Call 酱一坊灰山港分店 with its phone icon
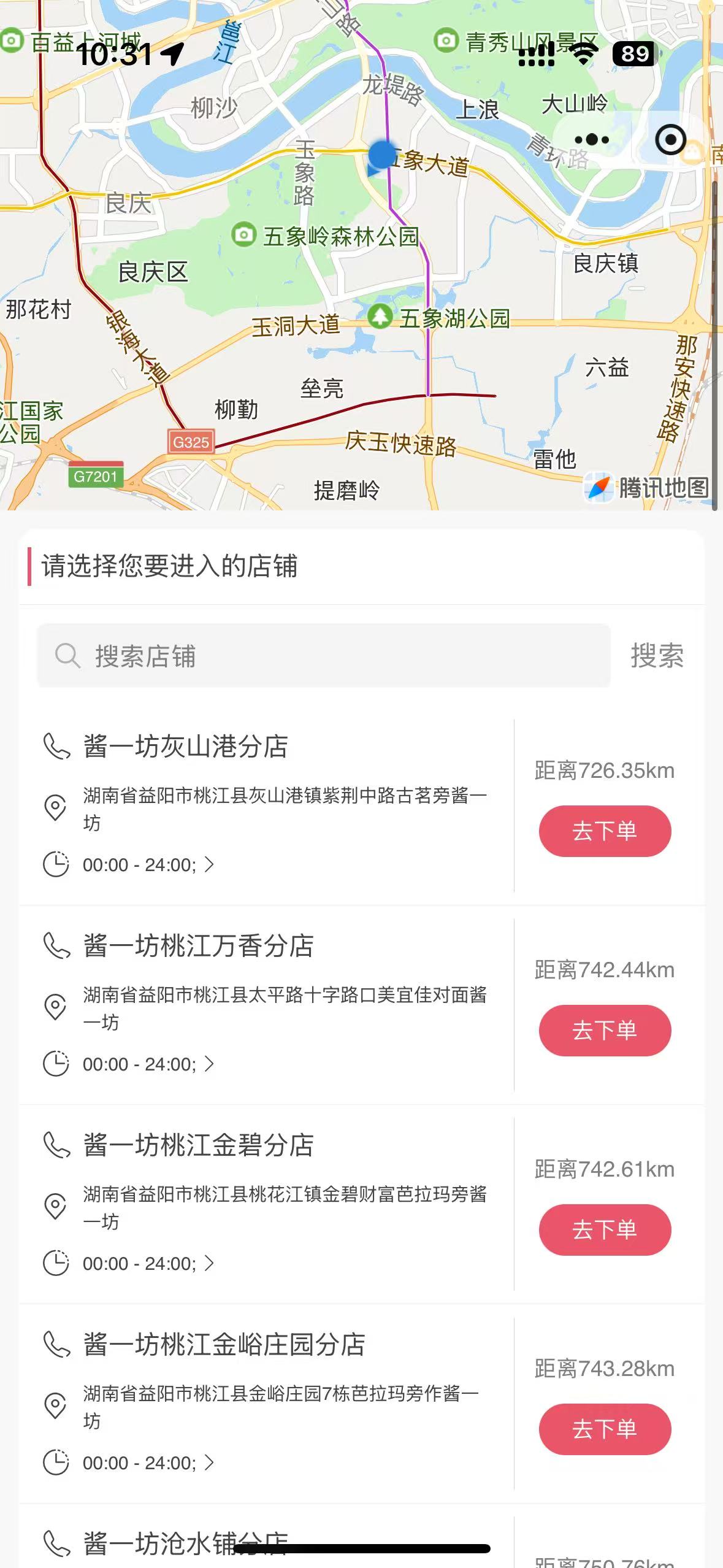 [x=56, y=746]
